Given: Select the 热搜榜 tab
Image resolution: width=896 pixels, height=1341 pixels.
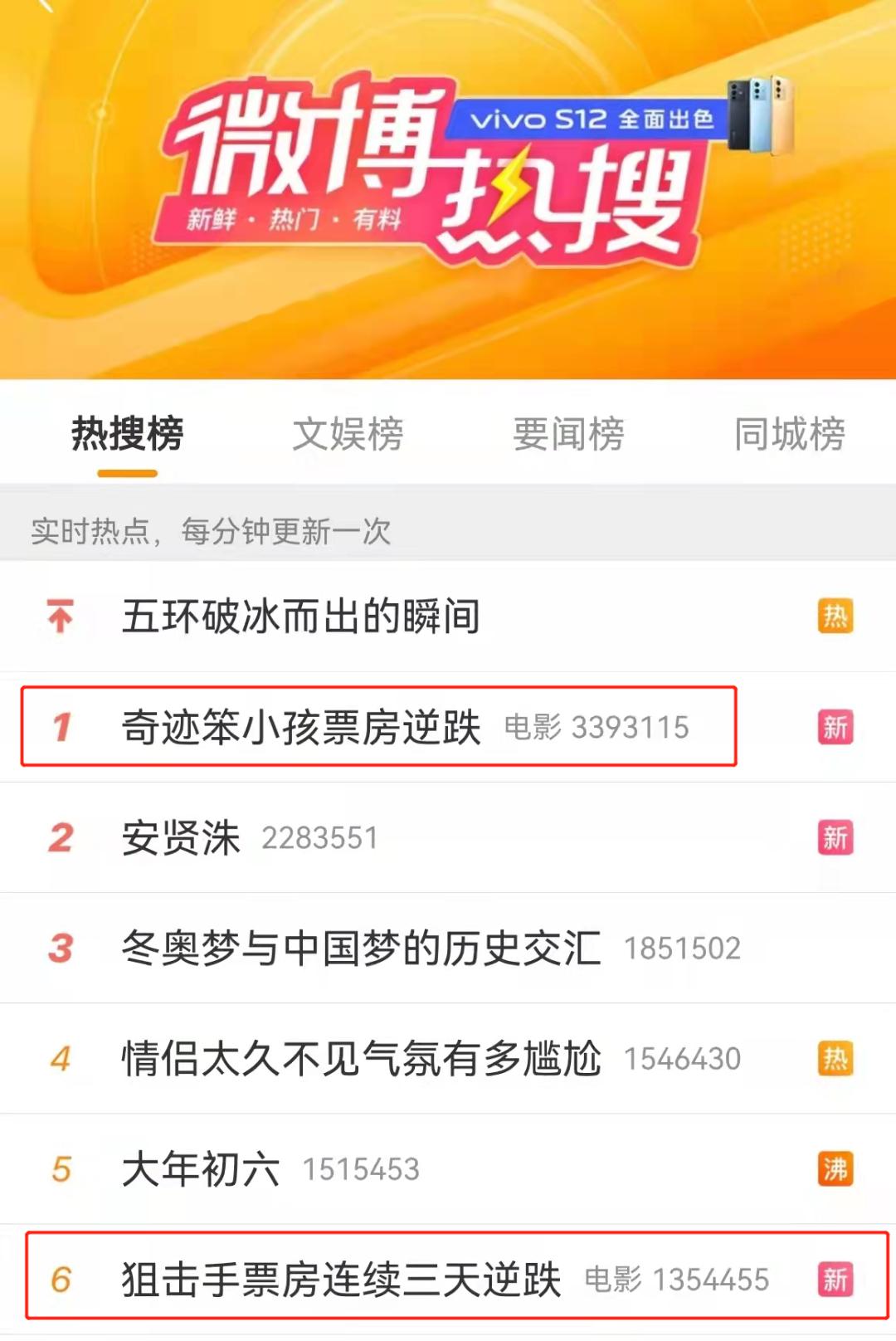Looking at the screenshot, I should (x=127, y=434).
